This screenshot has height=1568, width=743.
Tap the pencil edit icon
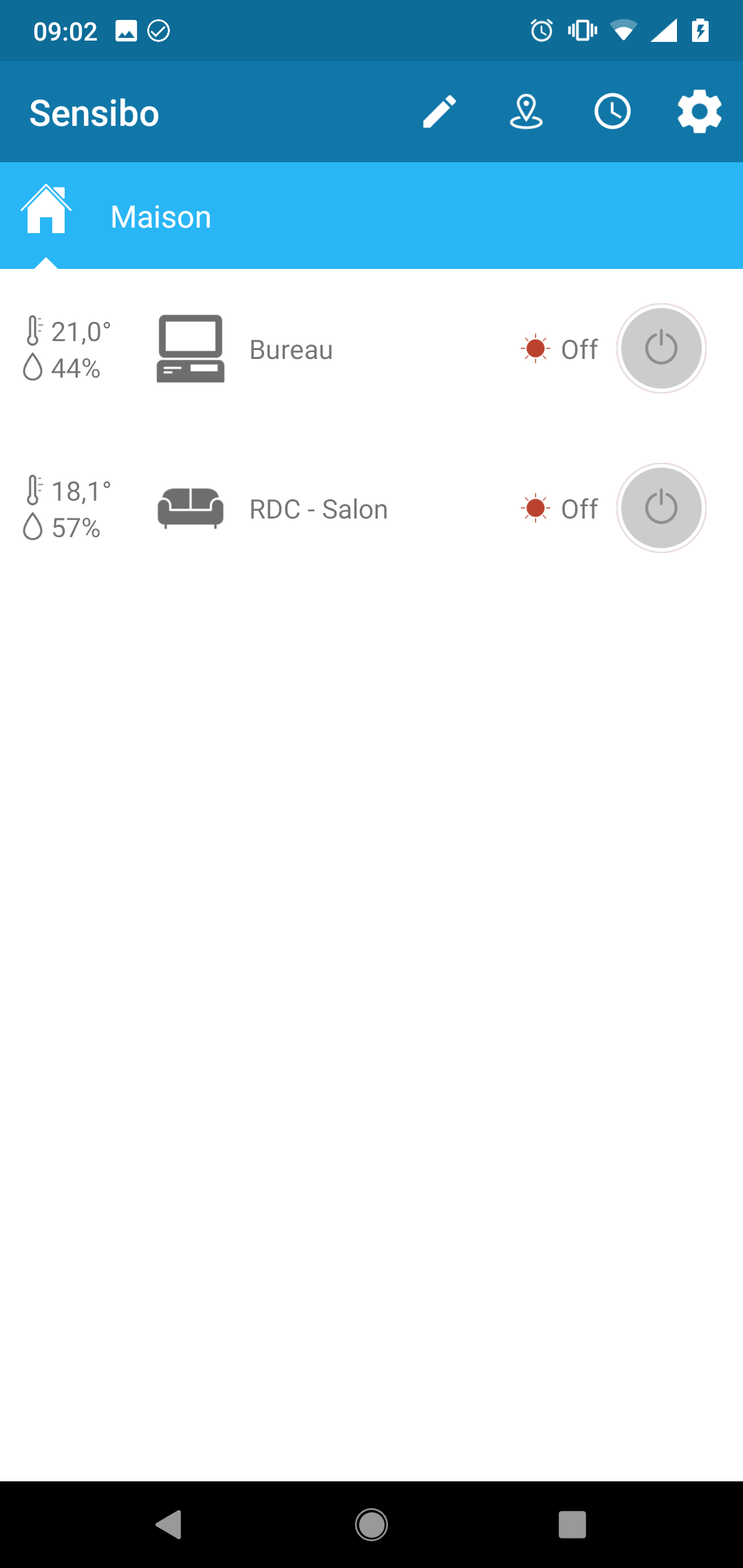coord(440,112)
